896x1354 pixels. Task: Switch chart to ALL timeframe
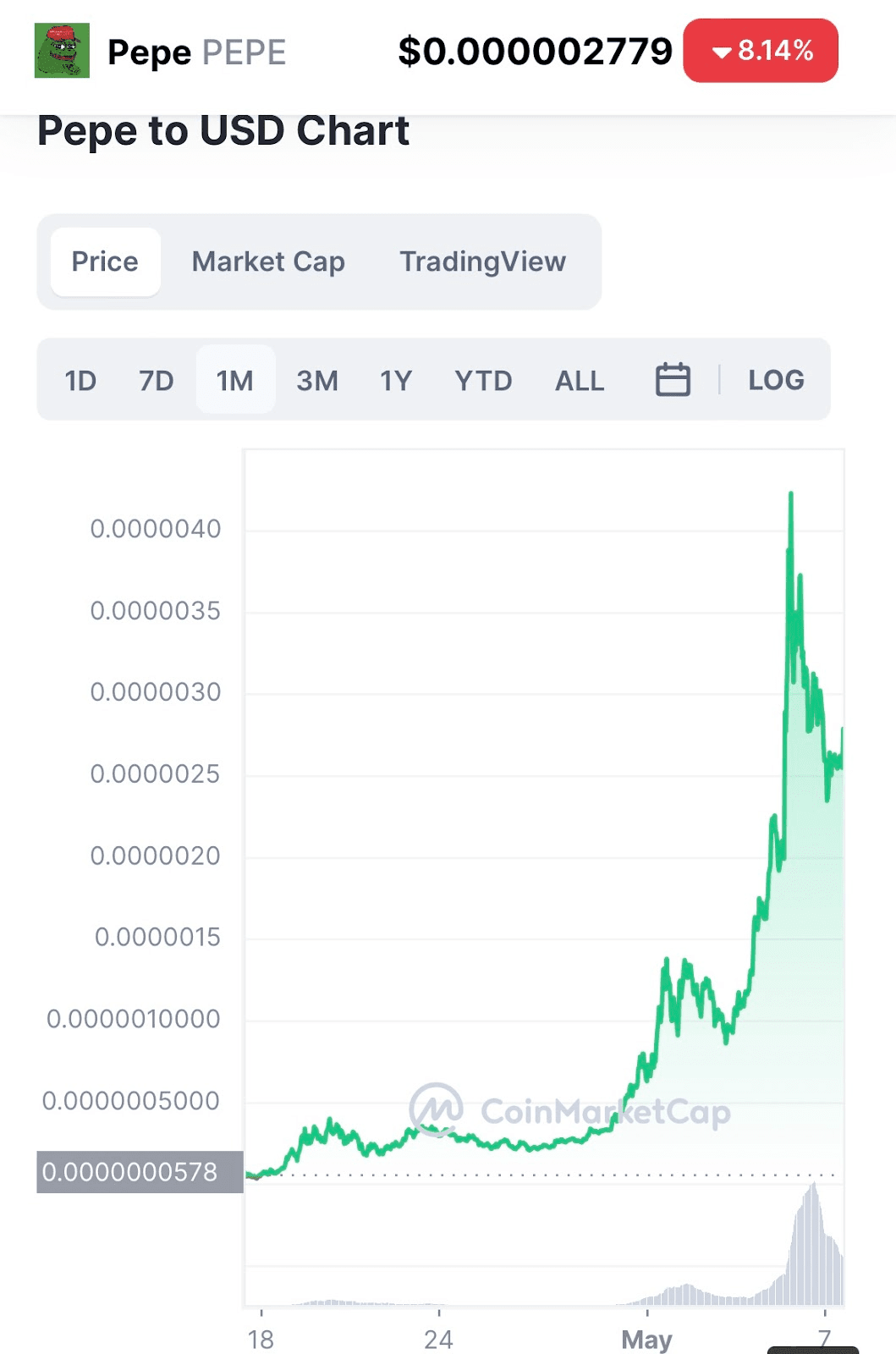pos(579,380)
